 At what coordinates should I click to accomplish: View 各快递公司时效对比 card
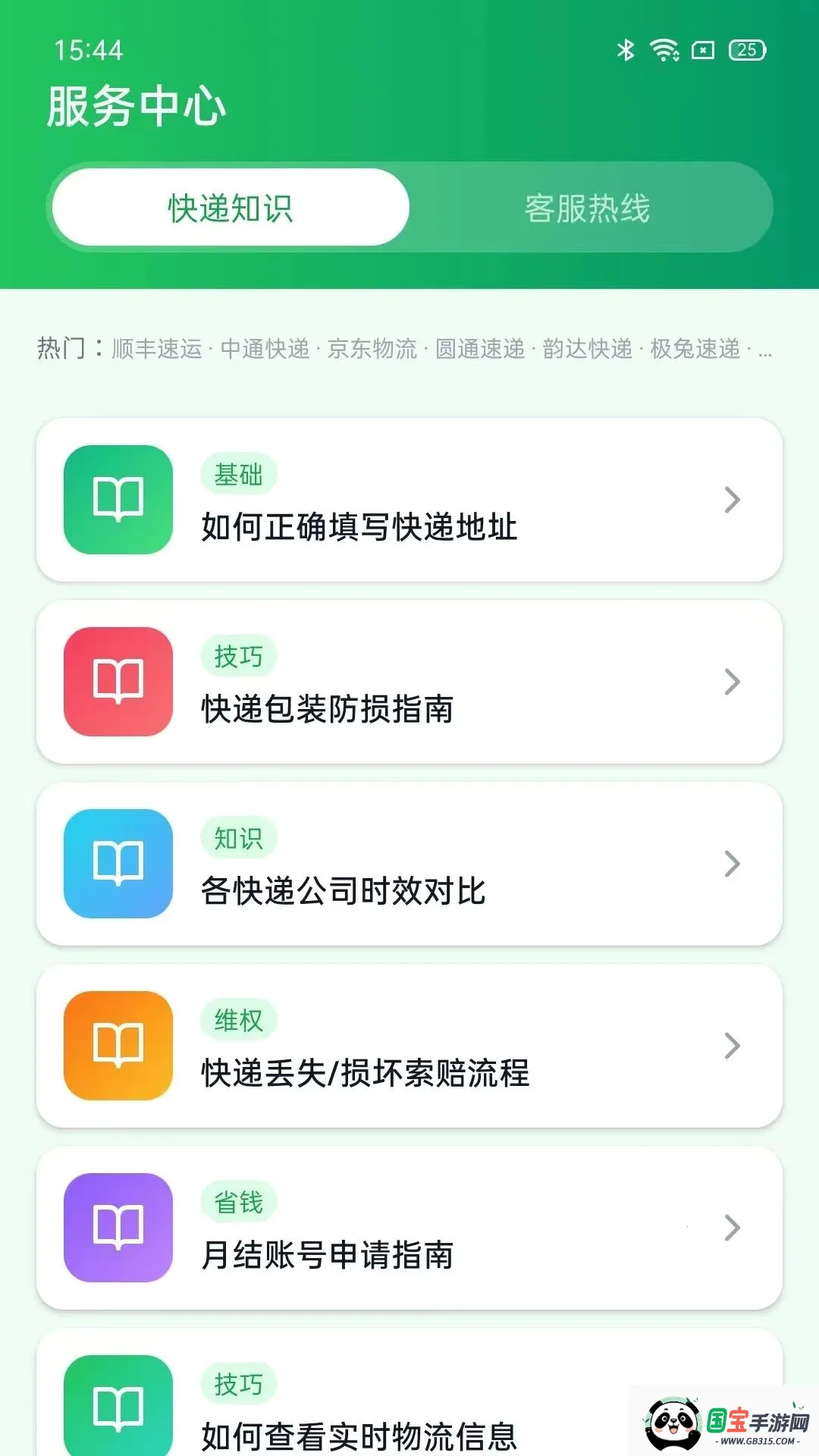409,864
